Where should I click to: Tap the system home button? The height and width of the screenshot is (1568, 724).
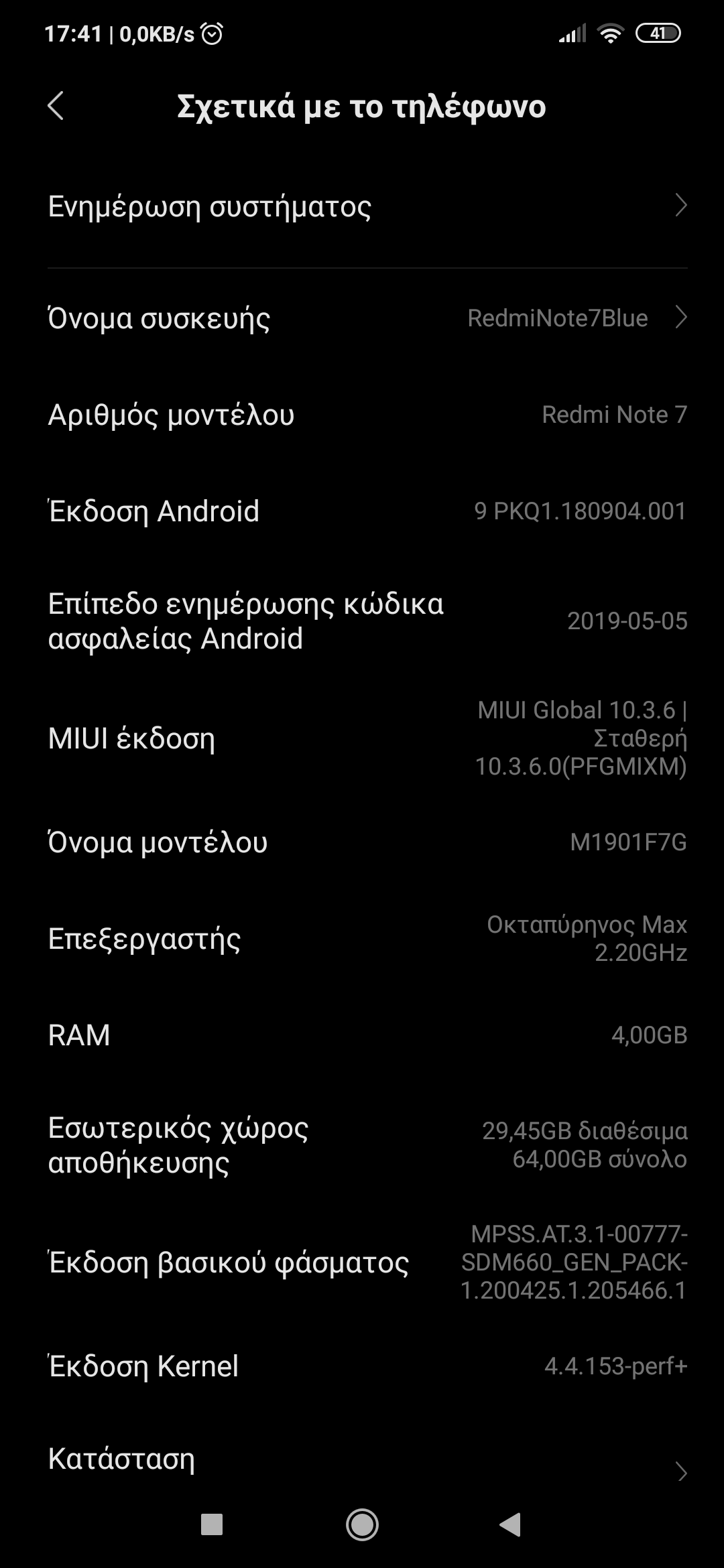coord(362,1525)
